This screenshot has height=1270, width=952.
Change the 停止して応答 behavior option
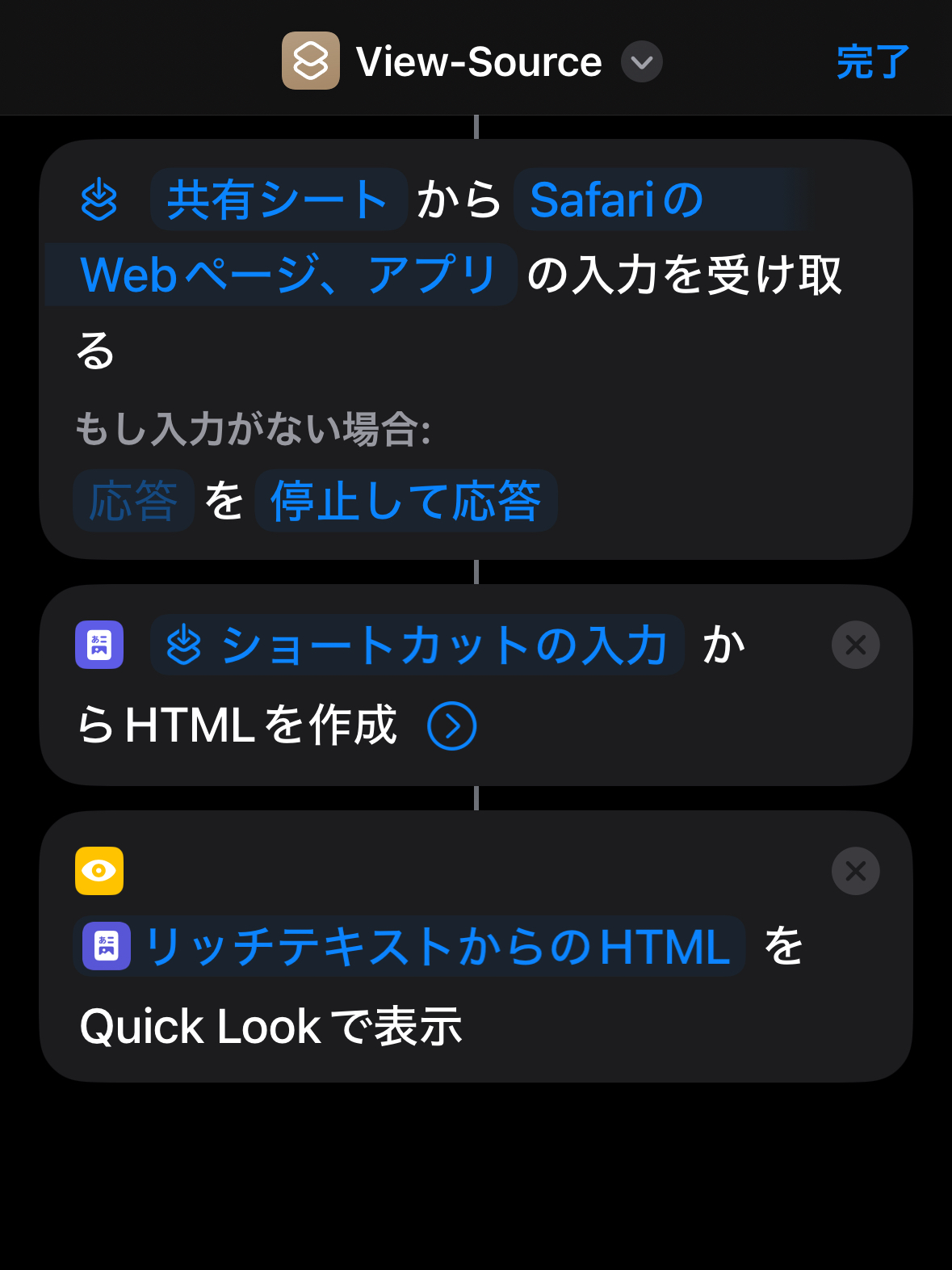405,500
